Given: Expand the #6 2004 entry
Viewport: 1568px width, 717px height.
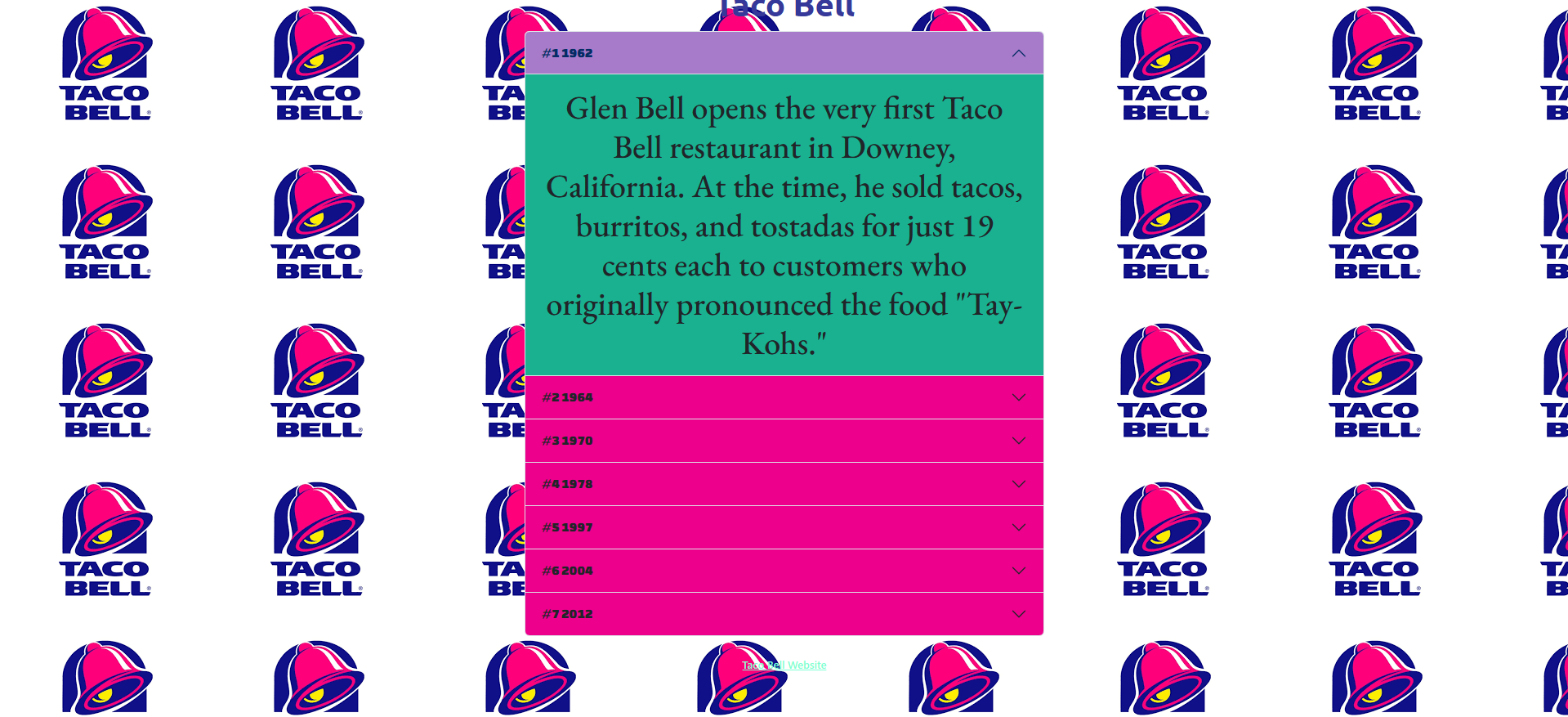Looking at the screenshot, I should [784, 571].
